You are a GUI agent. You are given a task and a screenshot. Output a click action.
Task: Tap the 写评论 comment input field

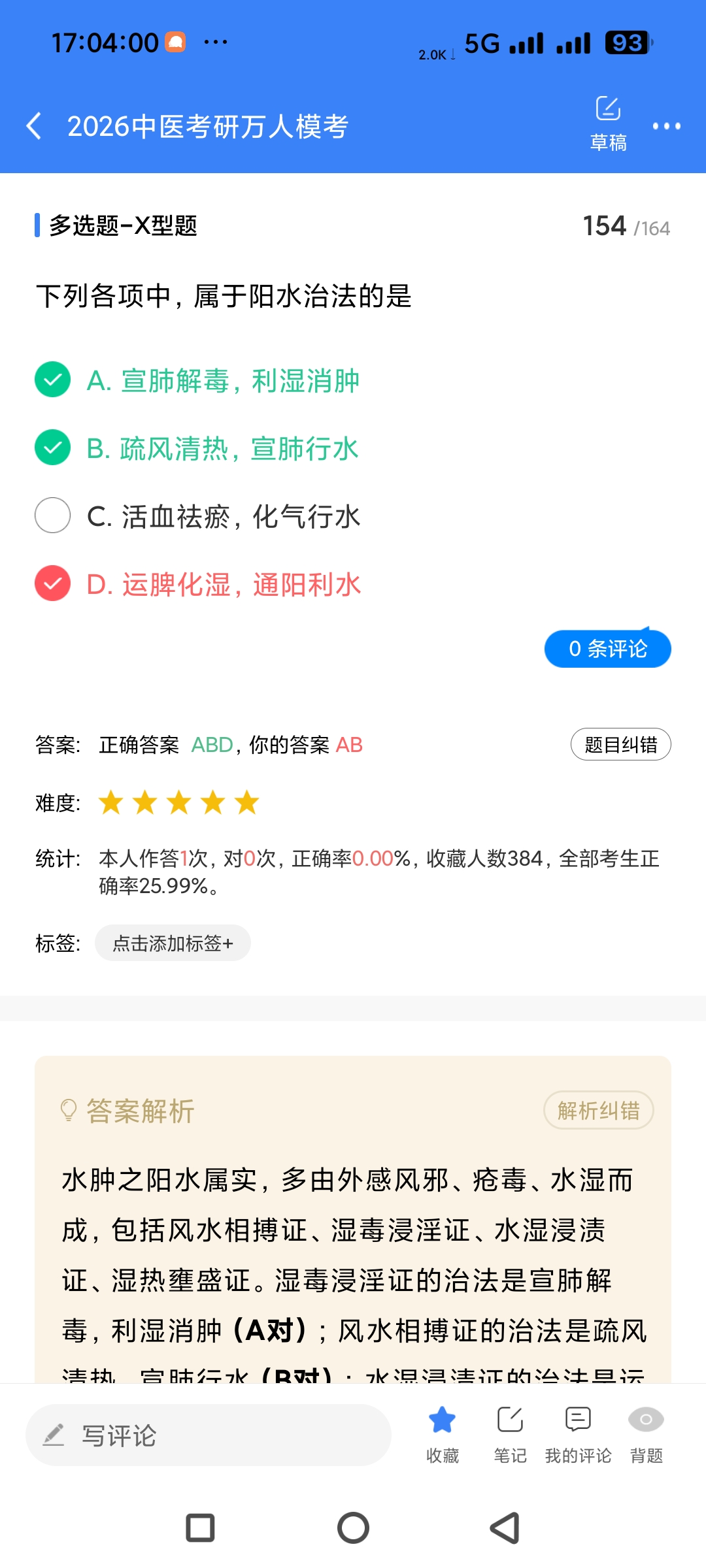208,1435
